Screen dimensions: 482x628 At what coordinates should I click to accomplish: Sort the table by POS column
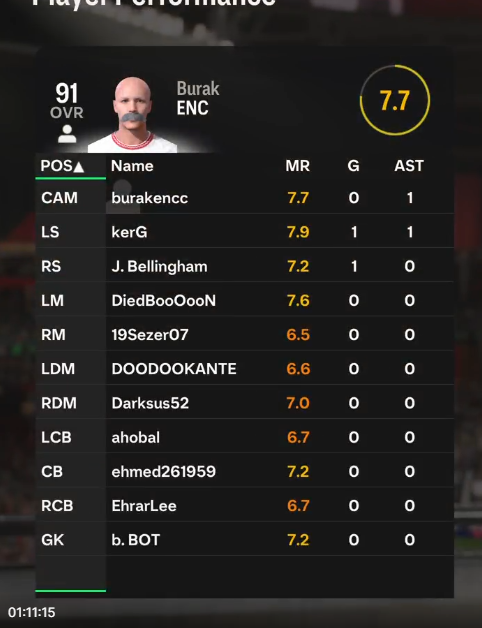tap(63, 166)
